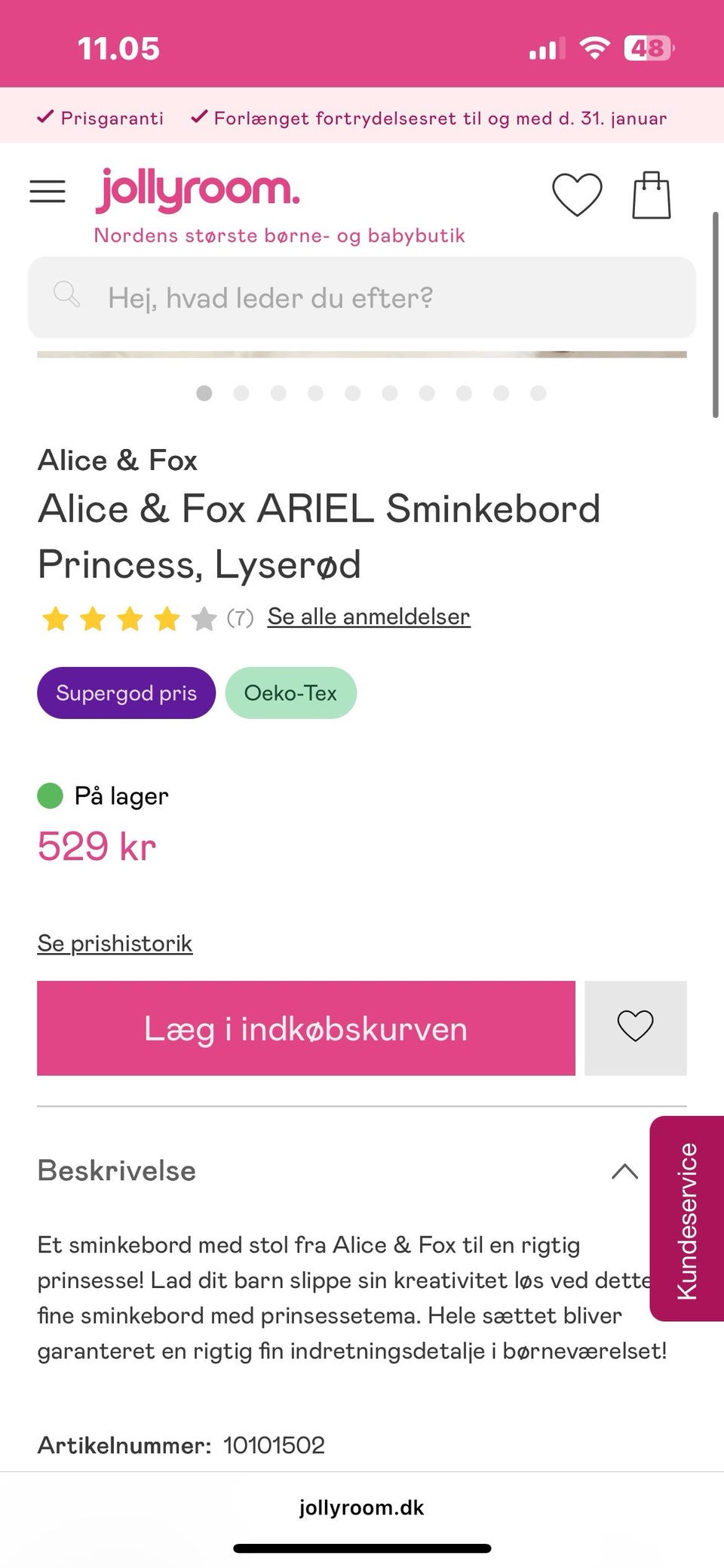Tap the search field 'Hej, hvad leder du efter?'
Screen dimensions: 724x1568
point(362,297)
